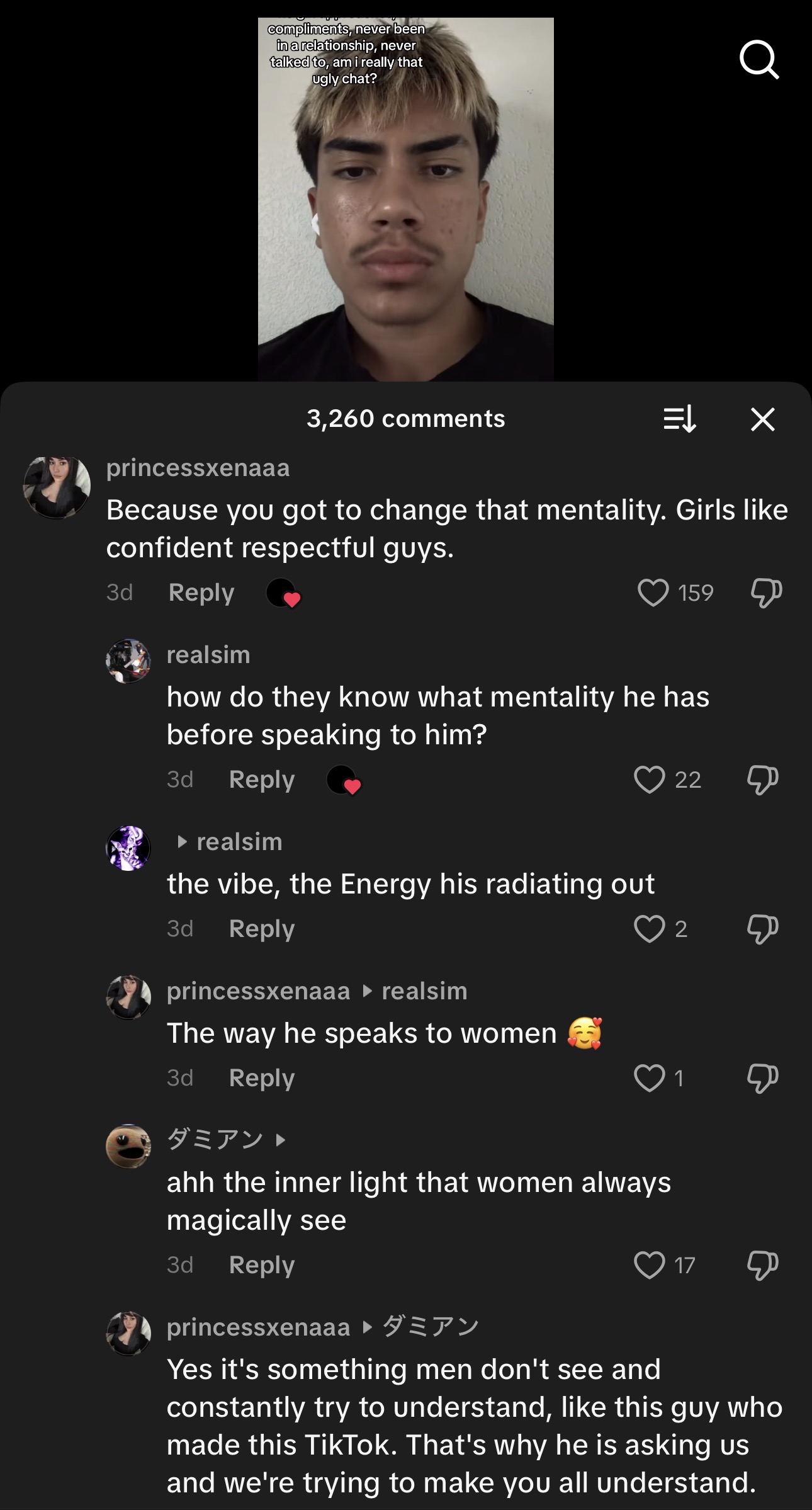Like the 'vibe, the Energy' comment

(x=650, y=929)
